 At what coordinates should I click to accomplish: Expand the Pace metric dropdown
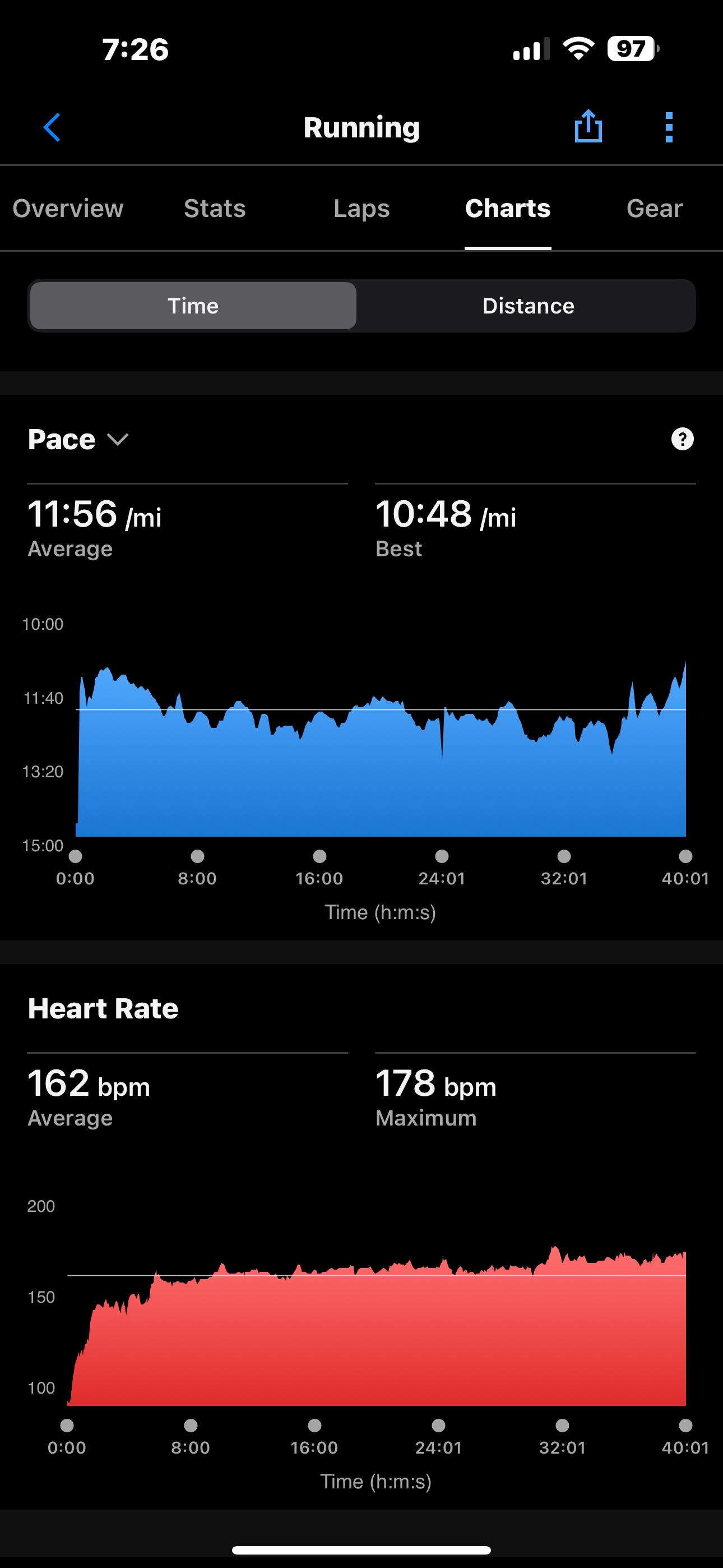[x=79, y=440]
